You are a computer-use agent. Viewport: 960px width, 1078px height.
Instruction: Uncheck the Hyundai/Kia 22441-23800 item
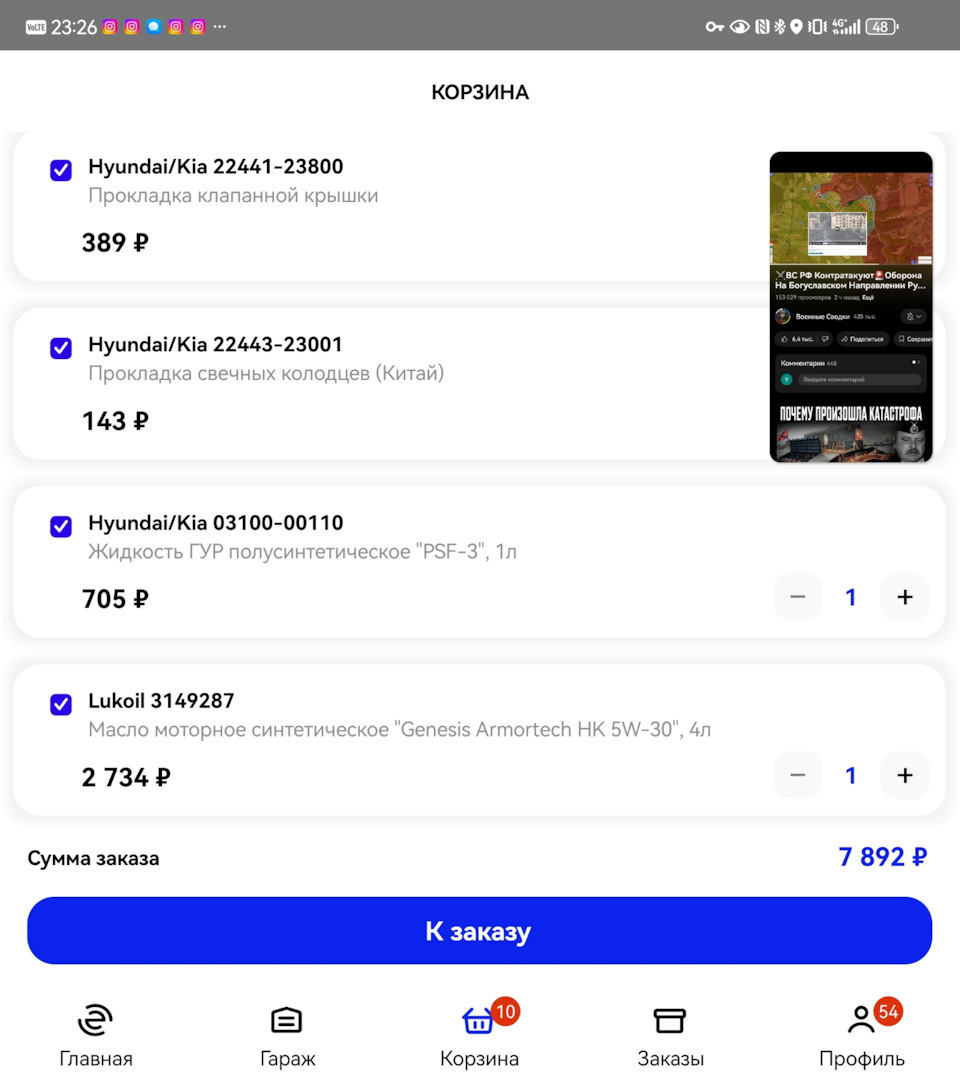(61, 170)
